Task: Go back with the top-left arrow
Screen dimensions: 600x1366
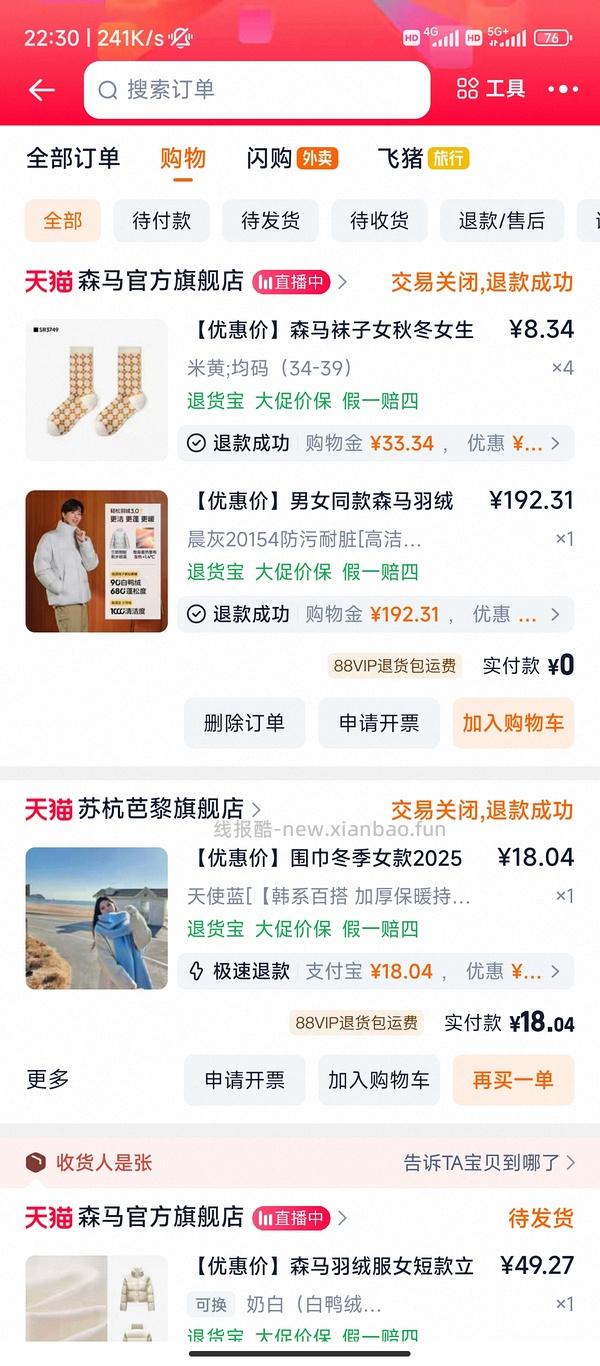Action: tap(41, 90)
